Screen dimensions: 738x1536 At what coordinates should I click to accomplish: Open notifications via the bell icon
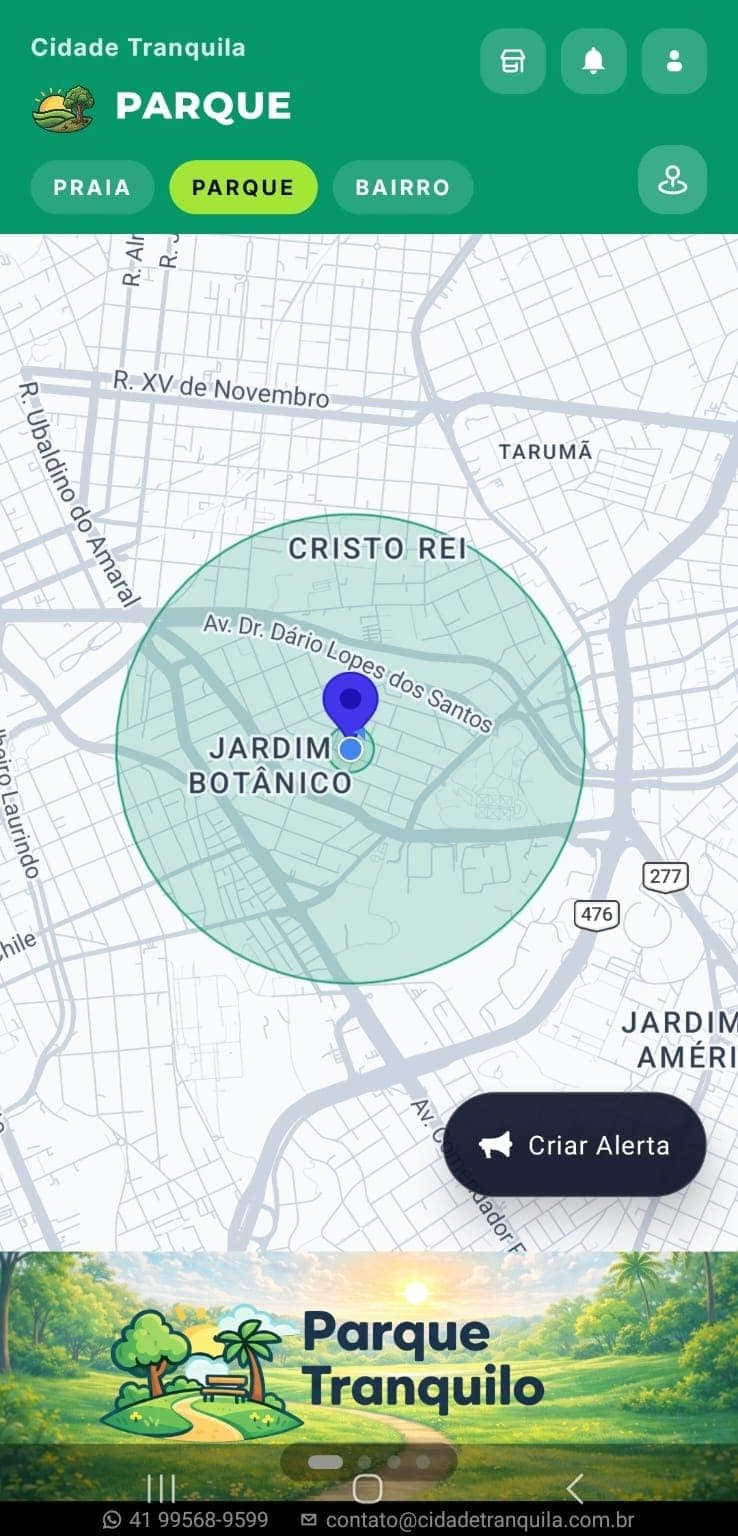593,62
